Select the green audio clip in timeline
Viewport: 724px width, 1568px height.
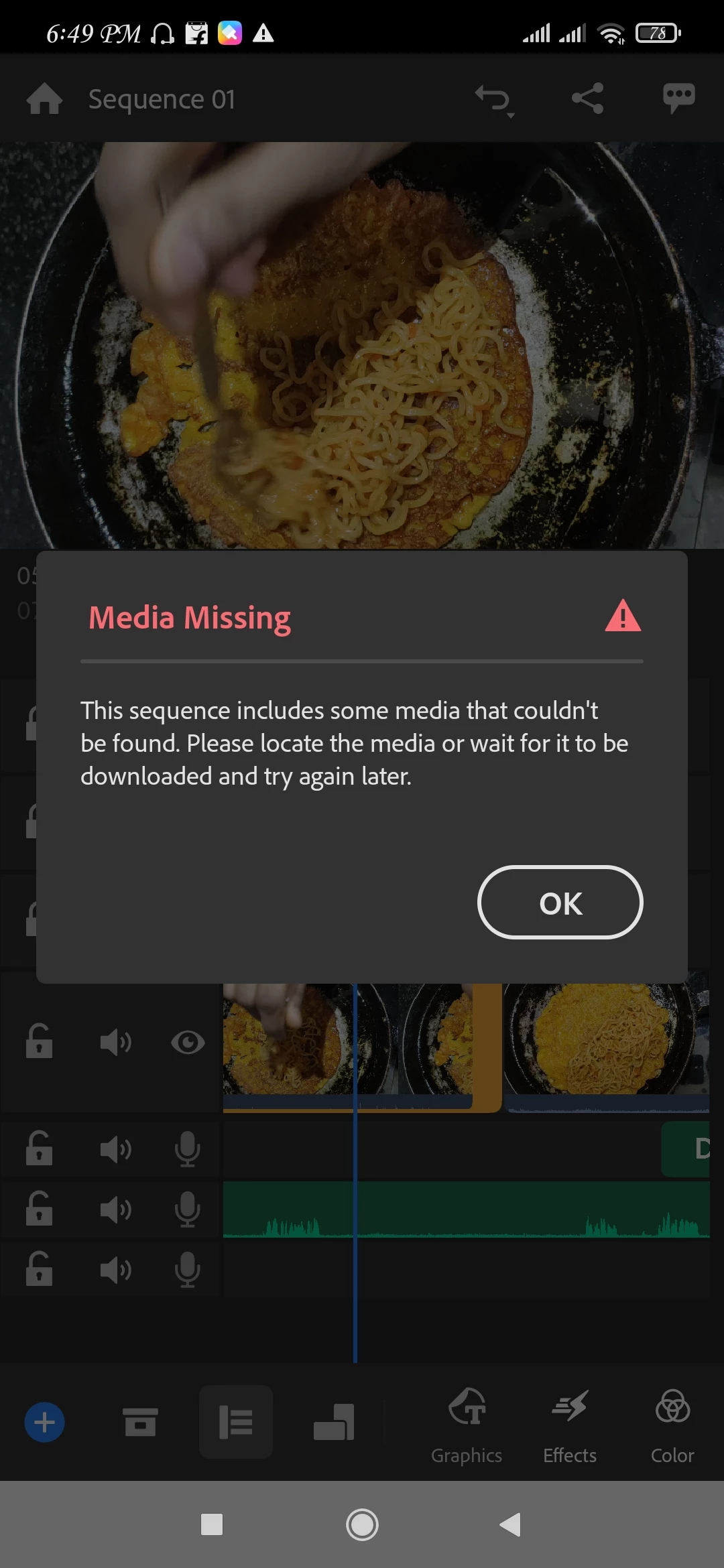pos(466,1209)
